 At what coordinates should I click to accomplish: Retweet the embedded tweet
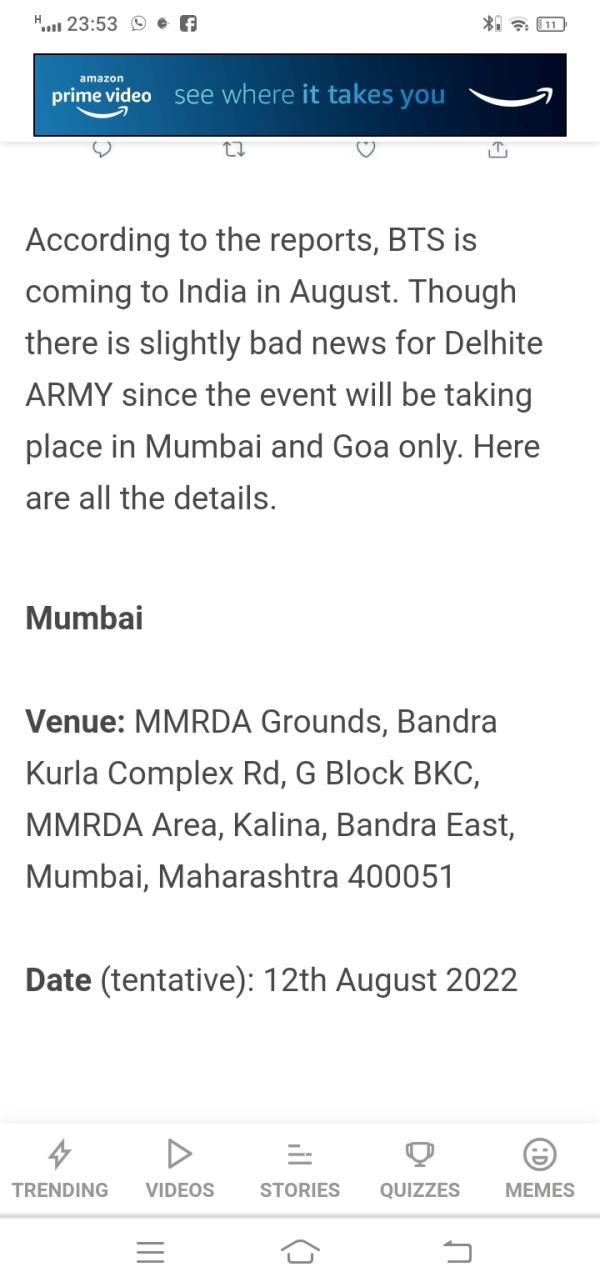click(x=234, y=149)
